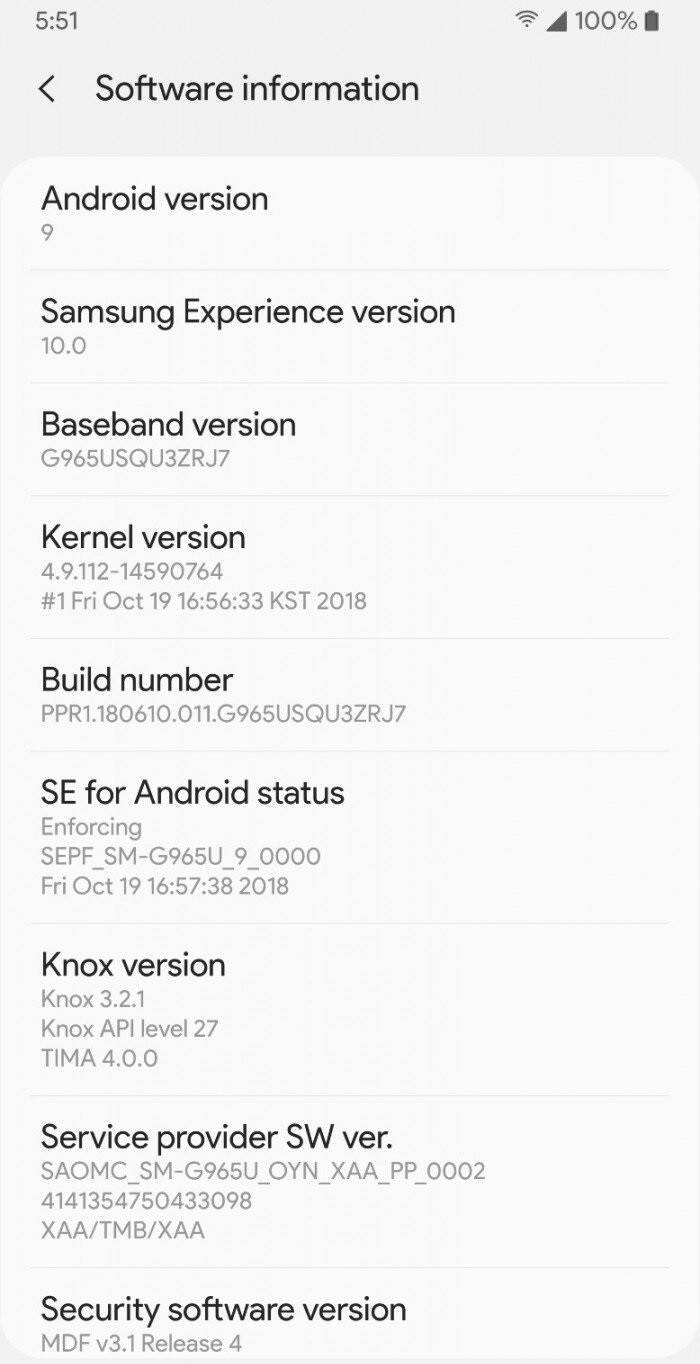Open the Knox version entry
The width and height of the screenshot is (700, 1364).
(350, 1009)
